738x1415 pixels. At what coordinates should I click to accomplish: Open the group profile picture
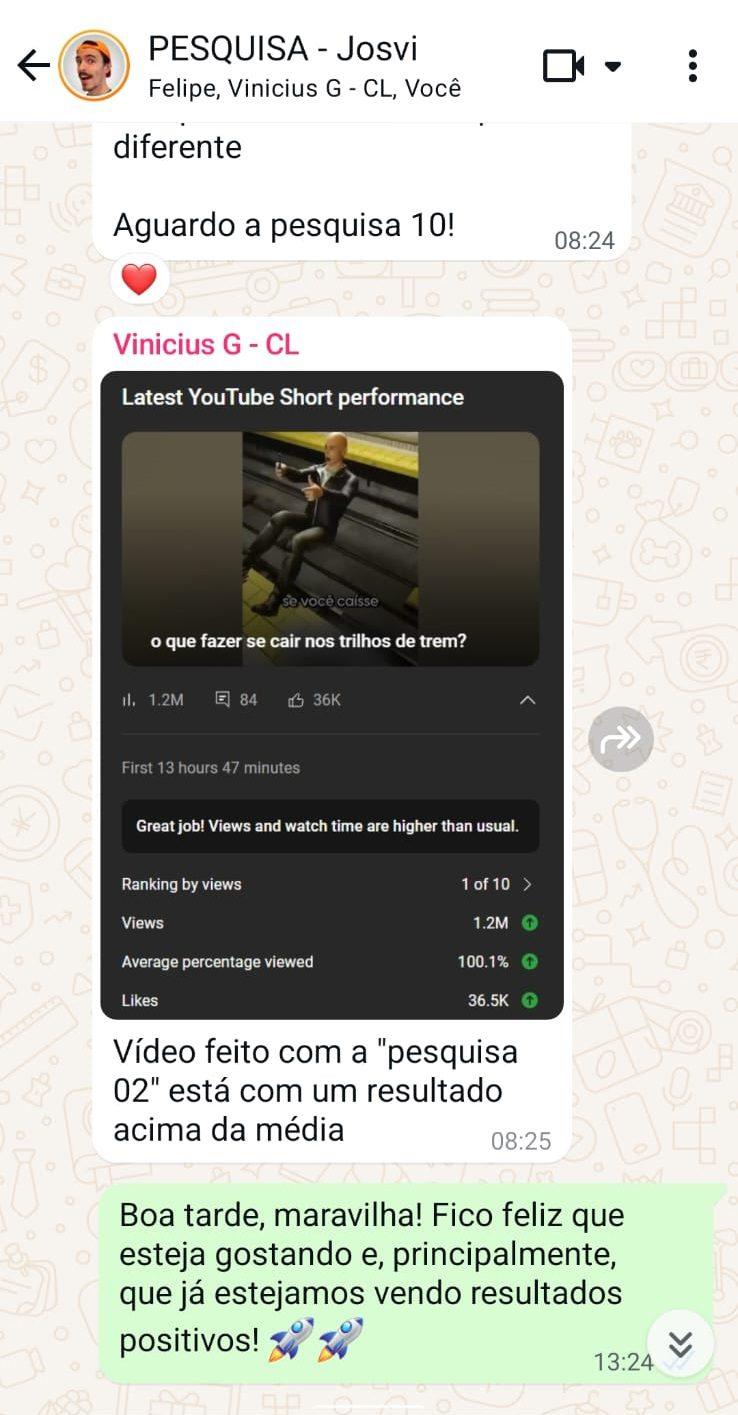click(94, 66)
